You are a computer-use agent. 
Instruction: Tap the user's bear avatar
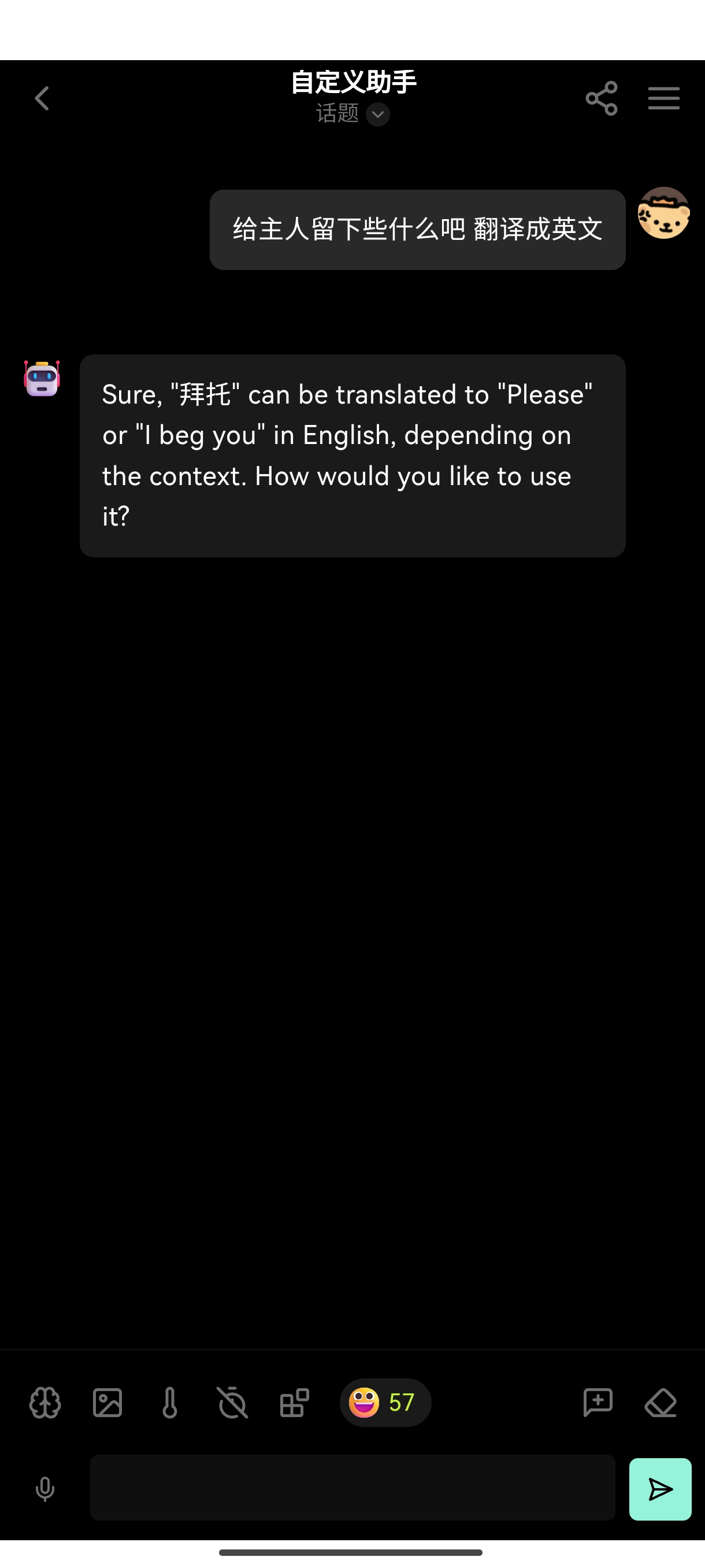[663, 213]
